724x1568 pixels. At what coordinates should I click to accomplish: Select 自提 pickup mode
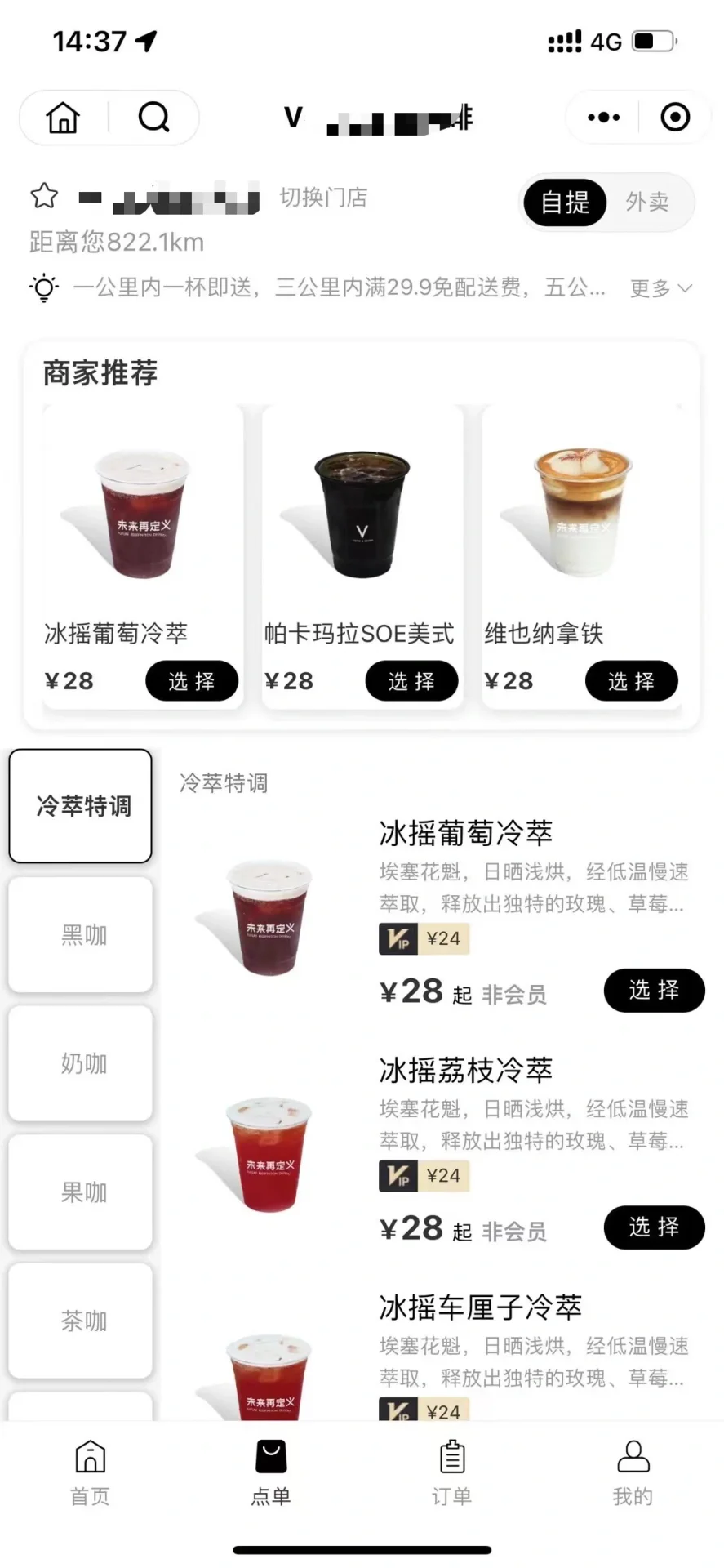click(x=565, y=202)
